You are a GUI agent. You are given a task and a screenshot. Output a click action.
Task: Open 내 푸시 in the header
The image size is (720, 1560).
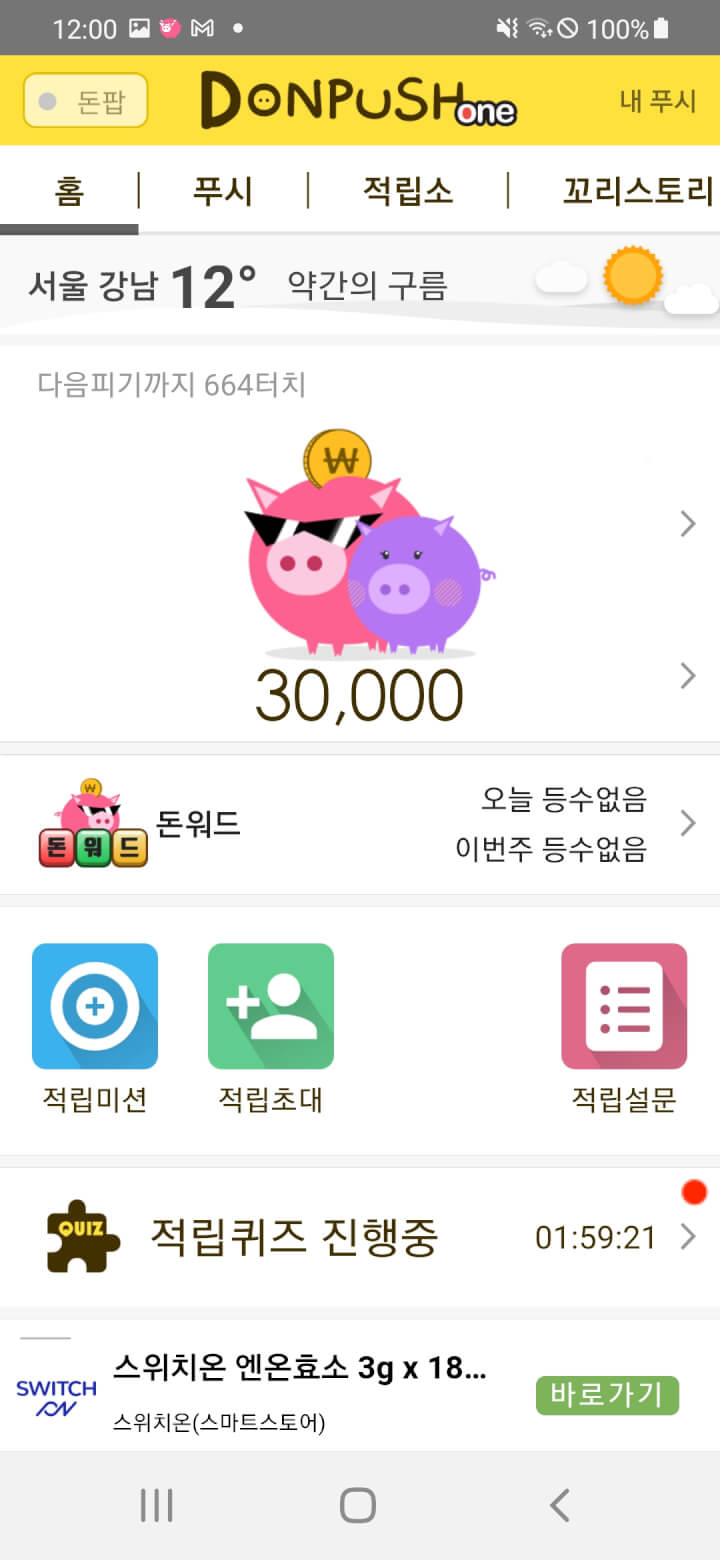657,101
